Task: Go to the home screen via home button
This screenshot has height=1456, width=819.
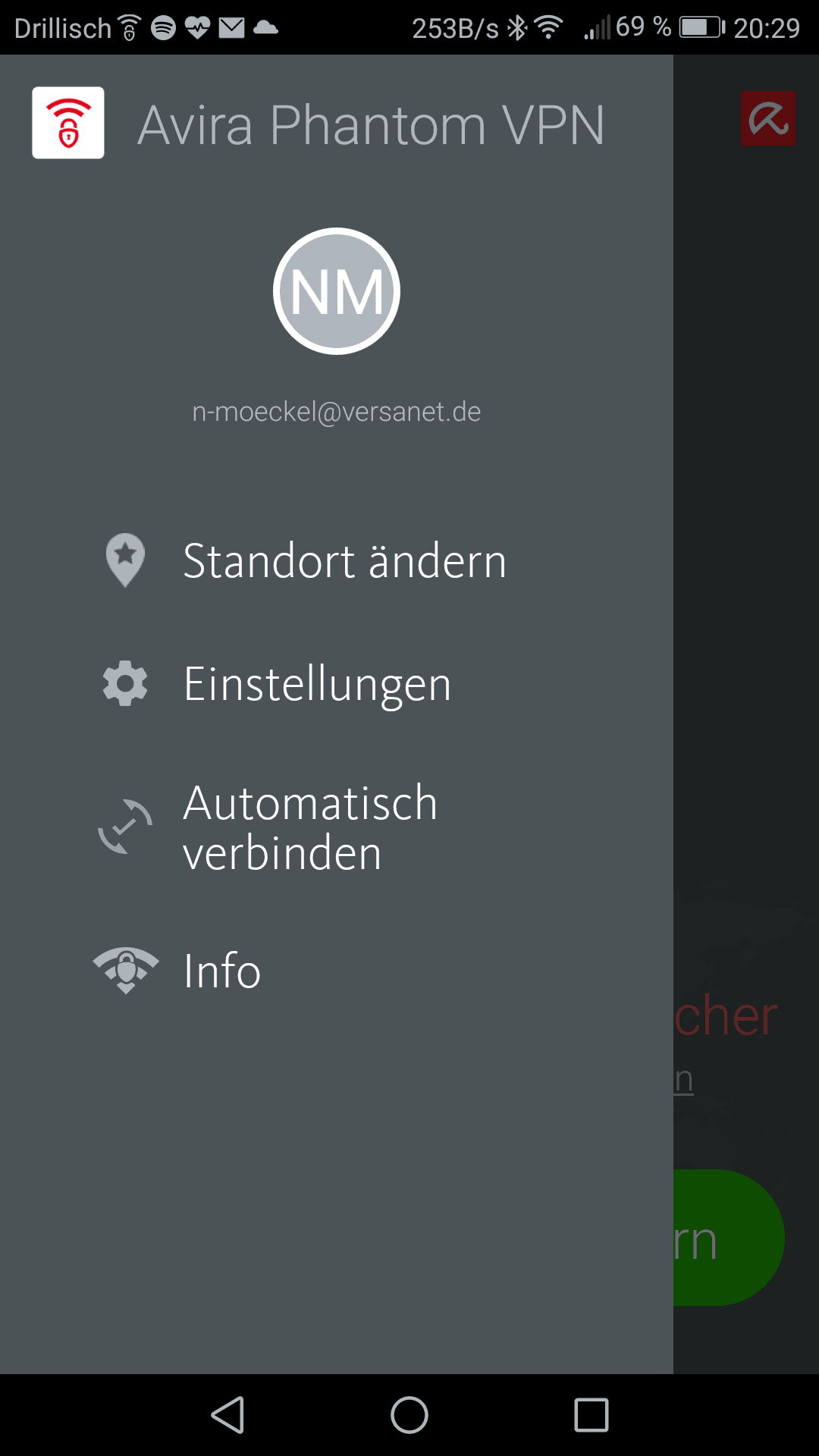Action: click(x=409, y=1415)
